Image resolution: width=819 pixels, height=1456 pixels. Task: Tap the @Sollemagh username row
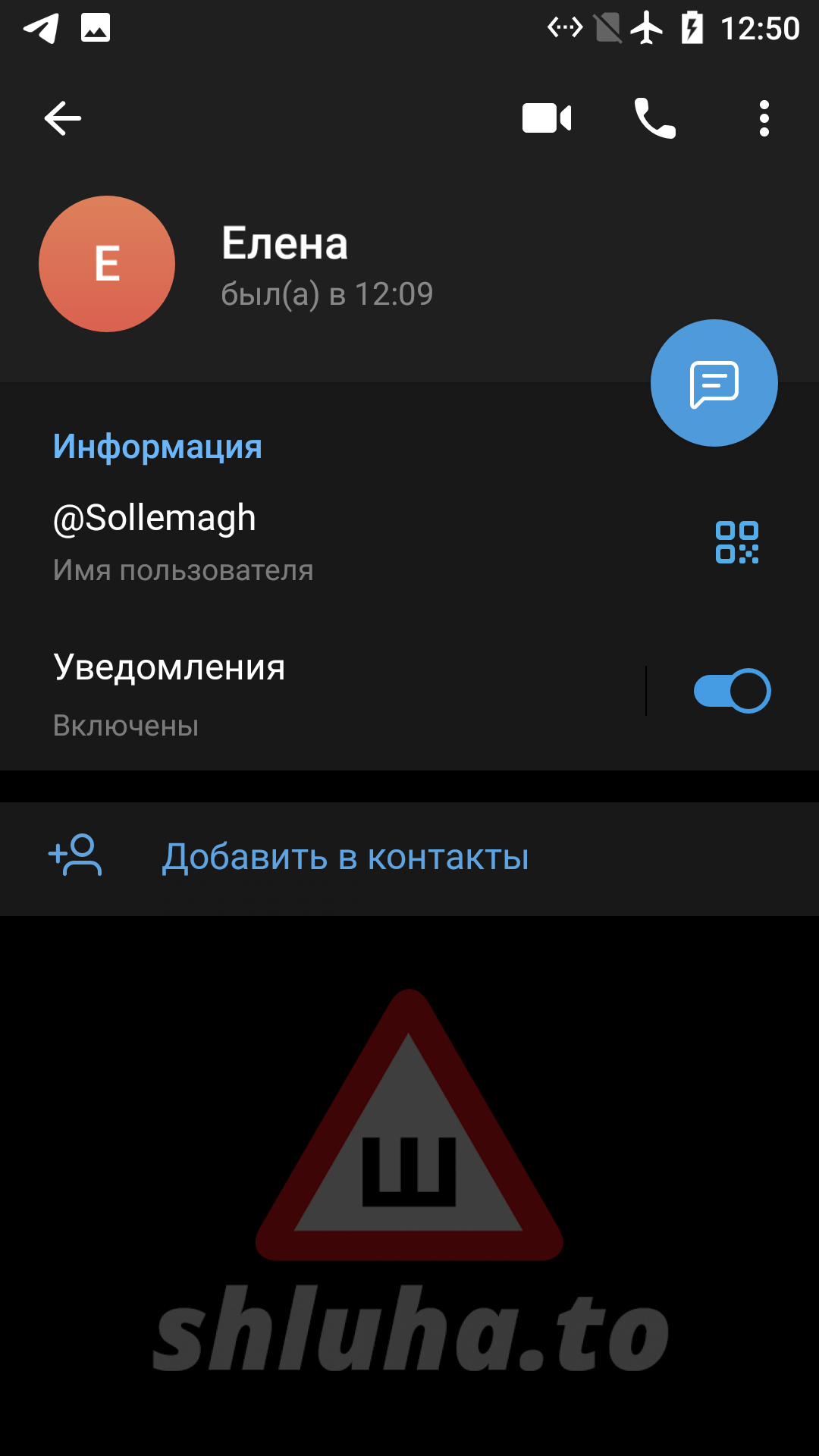coord(303,541)
